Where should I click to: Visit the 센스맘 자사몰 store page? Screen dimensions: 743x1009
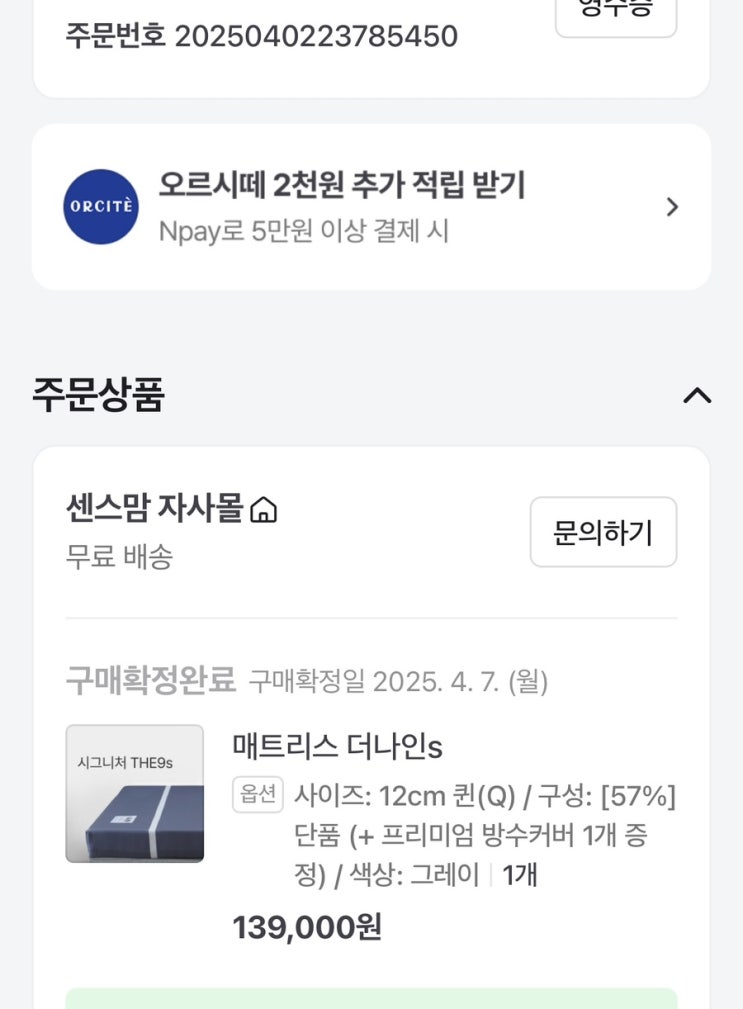171,510
